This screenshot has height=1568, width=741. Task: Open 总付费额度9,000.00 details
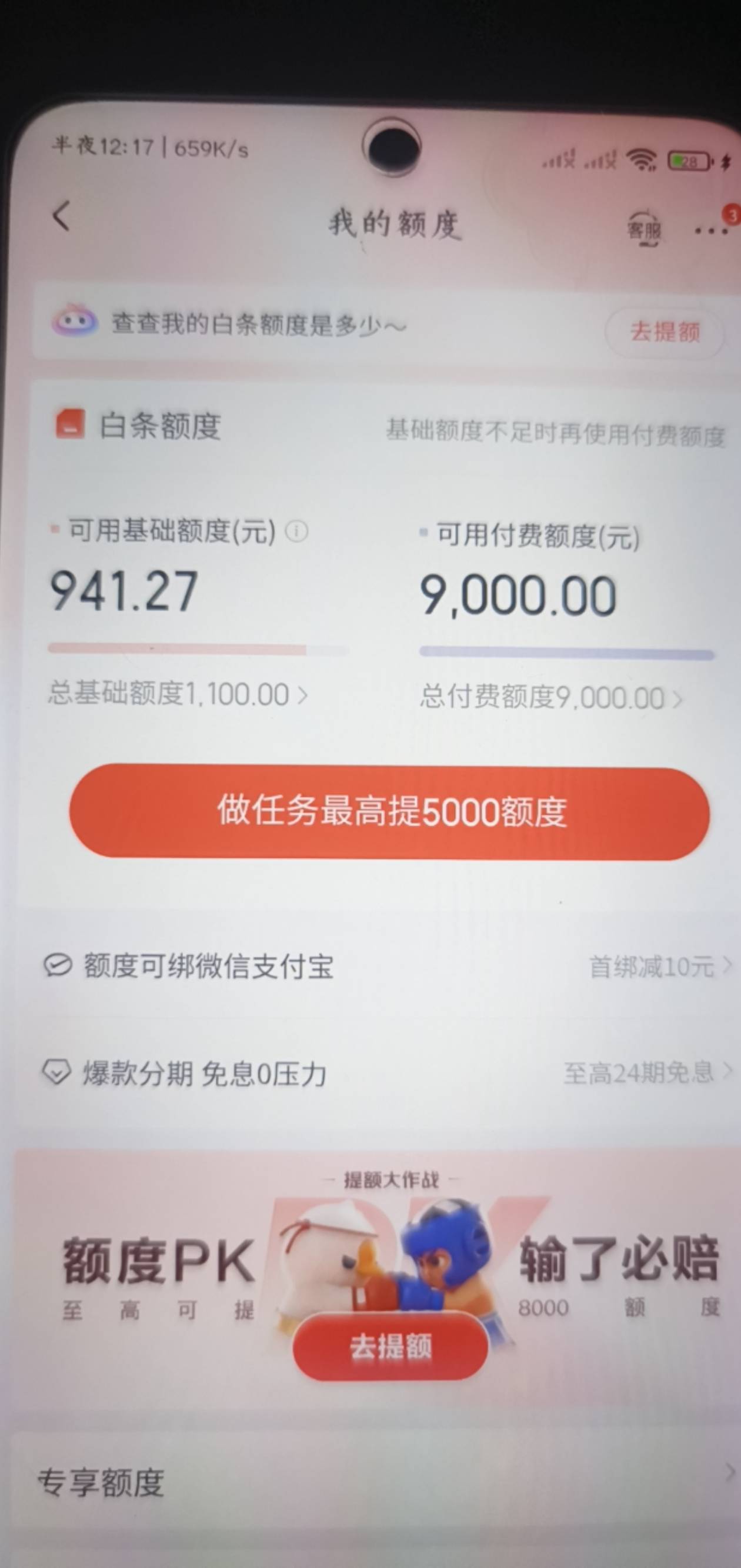(x=551, y=697)
